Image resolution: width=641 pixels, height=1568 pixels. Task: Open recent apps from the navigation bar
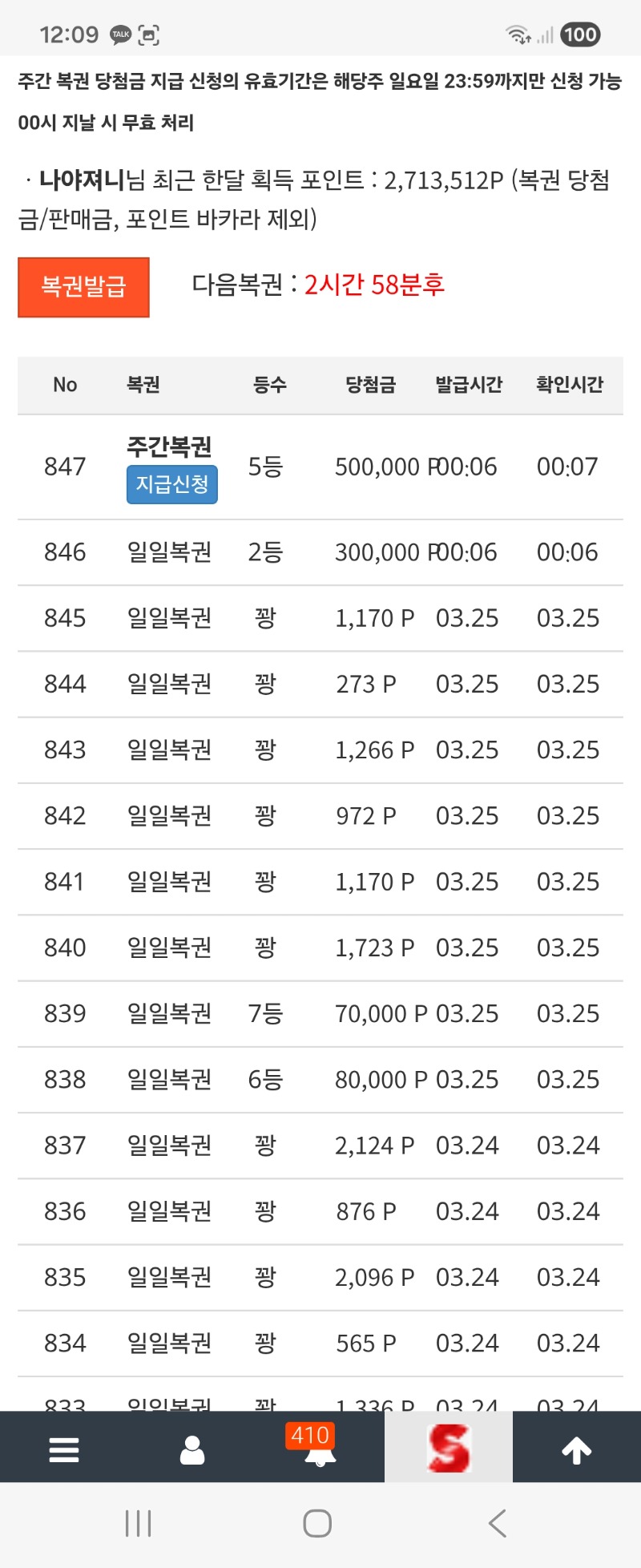139,1523
